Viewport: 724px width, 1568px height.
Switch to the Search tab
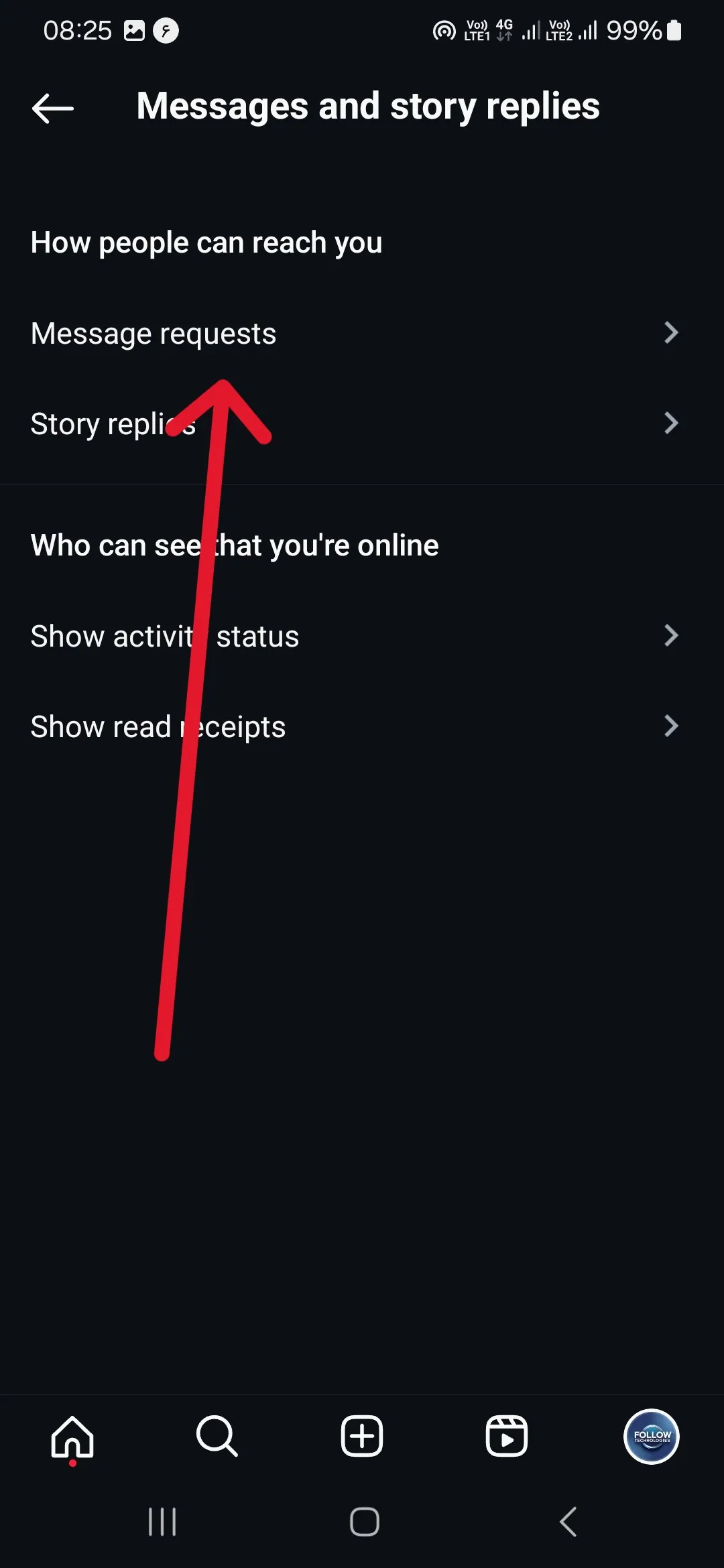[x=217, y=1436]
